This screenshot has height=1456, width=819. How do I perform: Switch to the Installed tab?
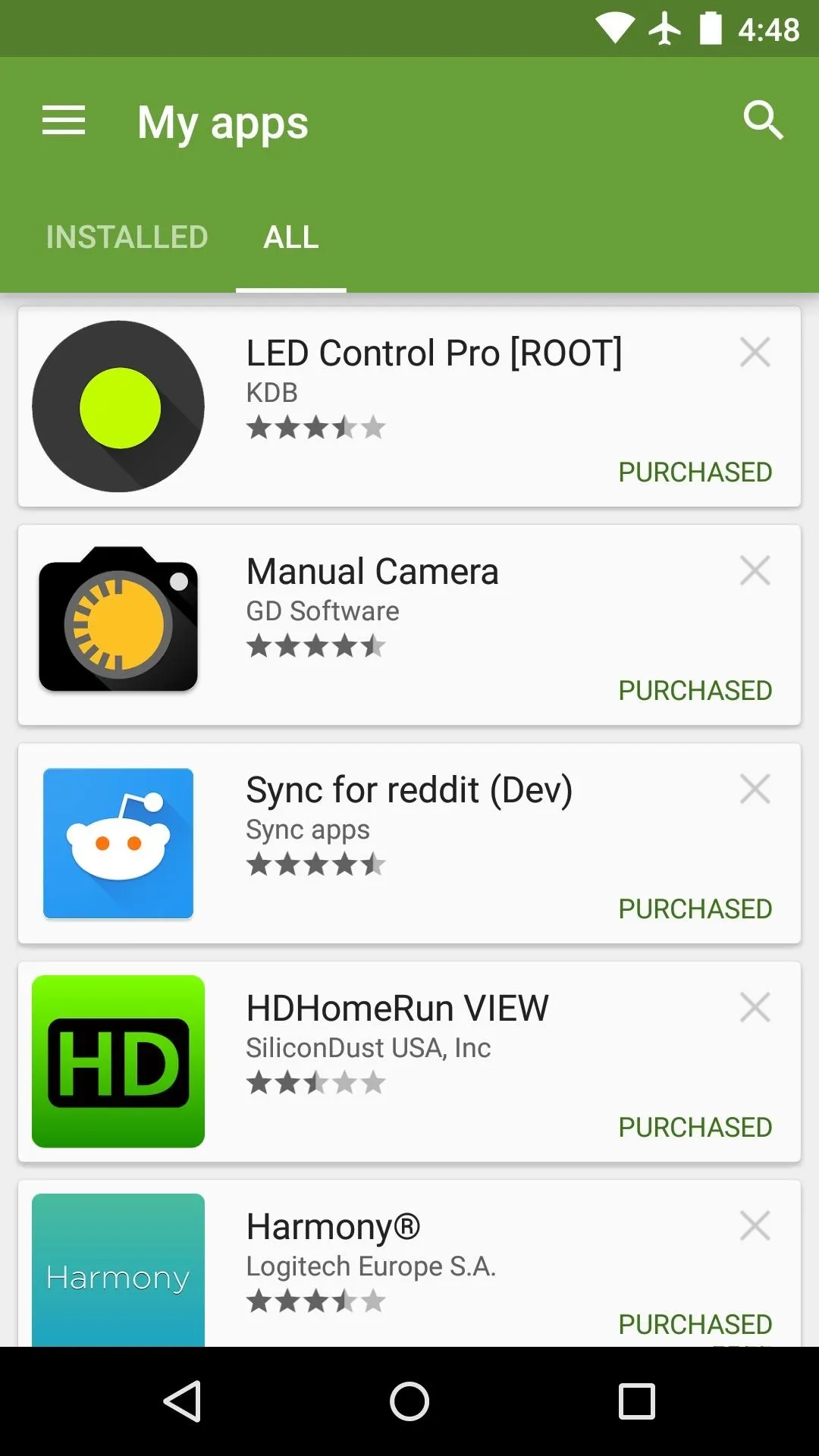(x=127, y=237)
